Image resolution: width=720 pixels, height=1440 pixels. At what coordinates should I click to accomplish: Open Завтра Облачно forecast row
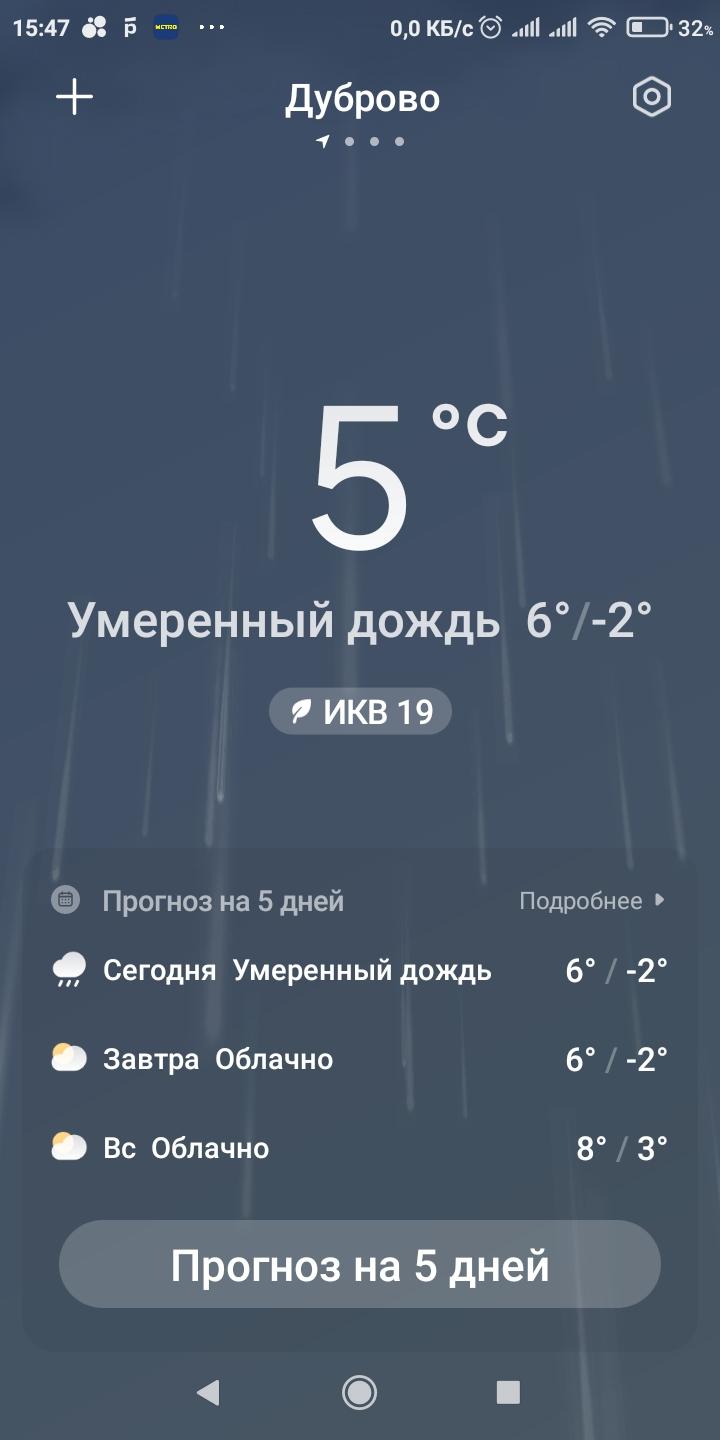[x=360, y=1059]
